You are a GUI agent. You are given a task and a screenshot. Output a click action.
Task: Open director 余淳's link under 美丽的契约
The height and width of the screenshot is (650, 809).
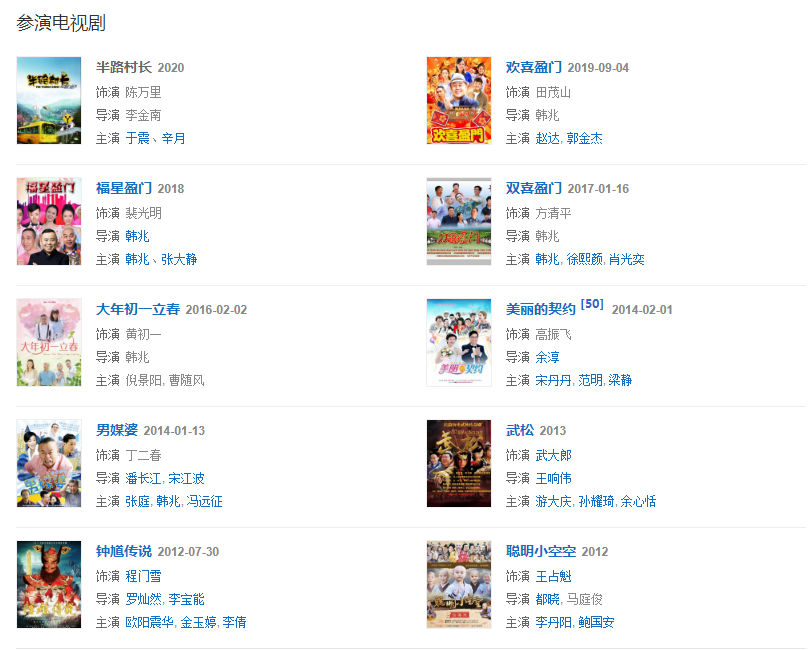click(547, 357)
